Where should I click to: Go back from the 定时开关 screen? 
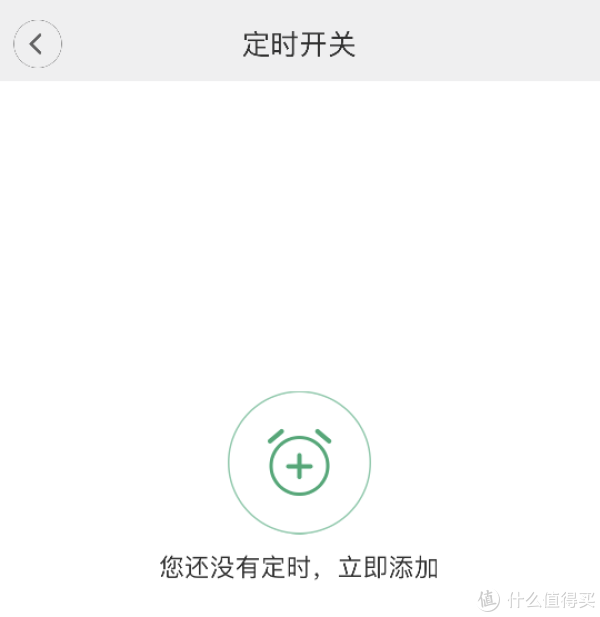37,44
